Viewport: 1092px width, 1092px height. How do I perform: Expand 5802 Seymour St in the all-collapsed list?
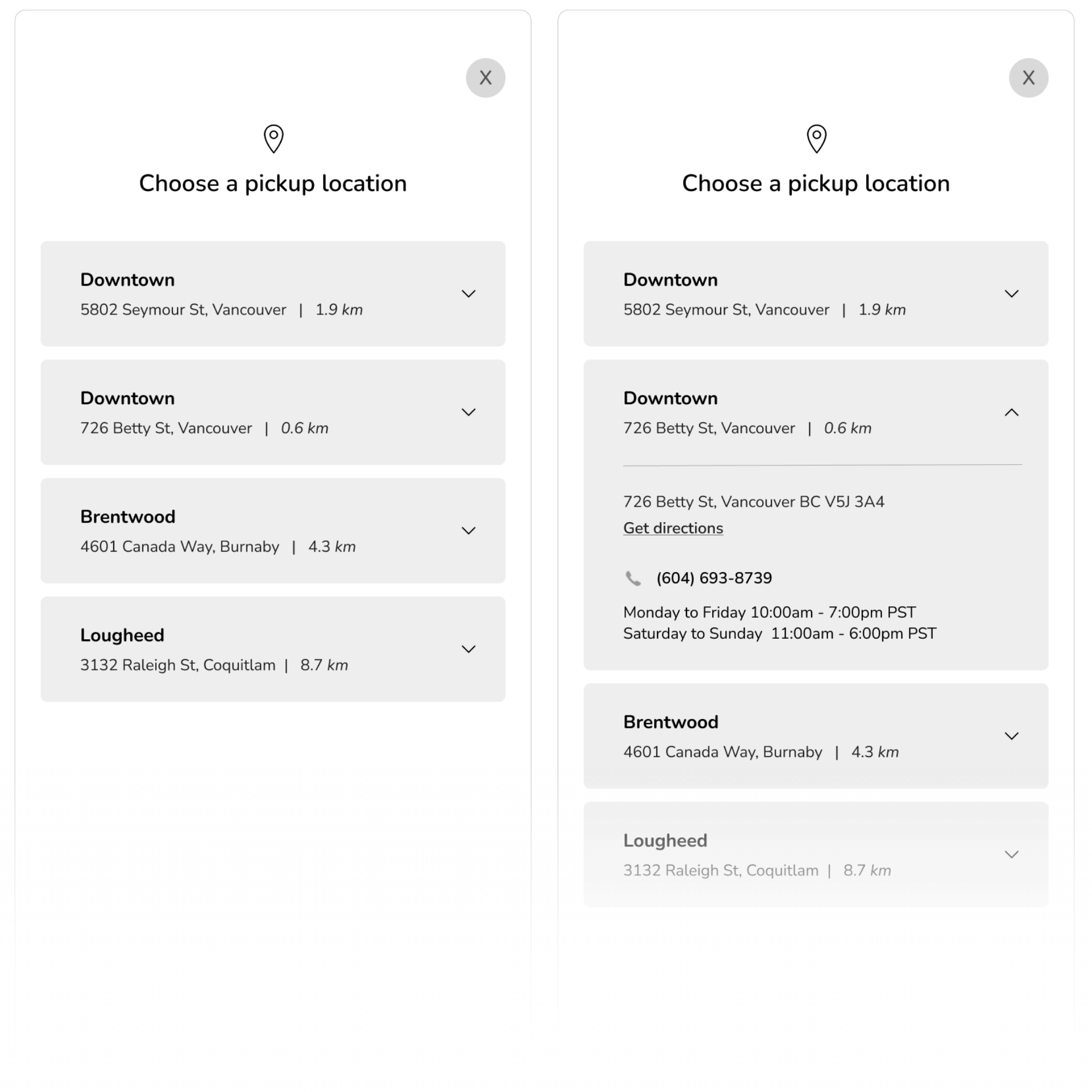click(468, 294)
